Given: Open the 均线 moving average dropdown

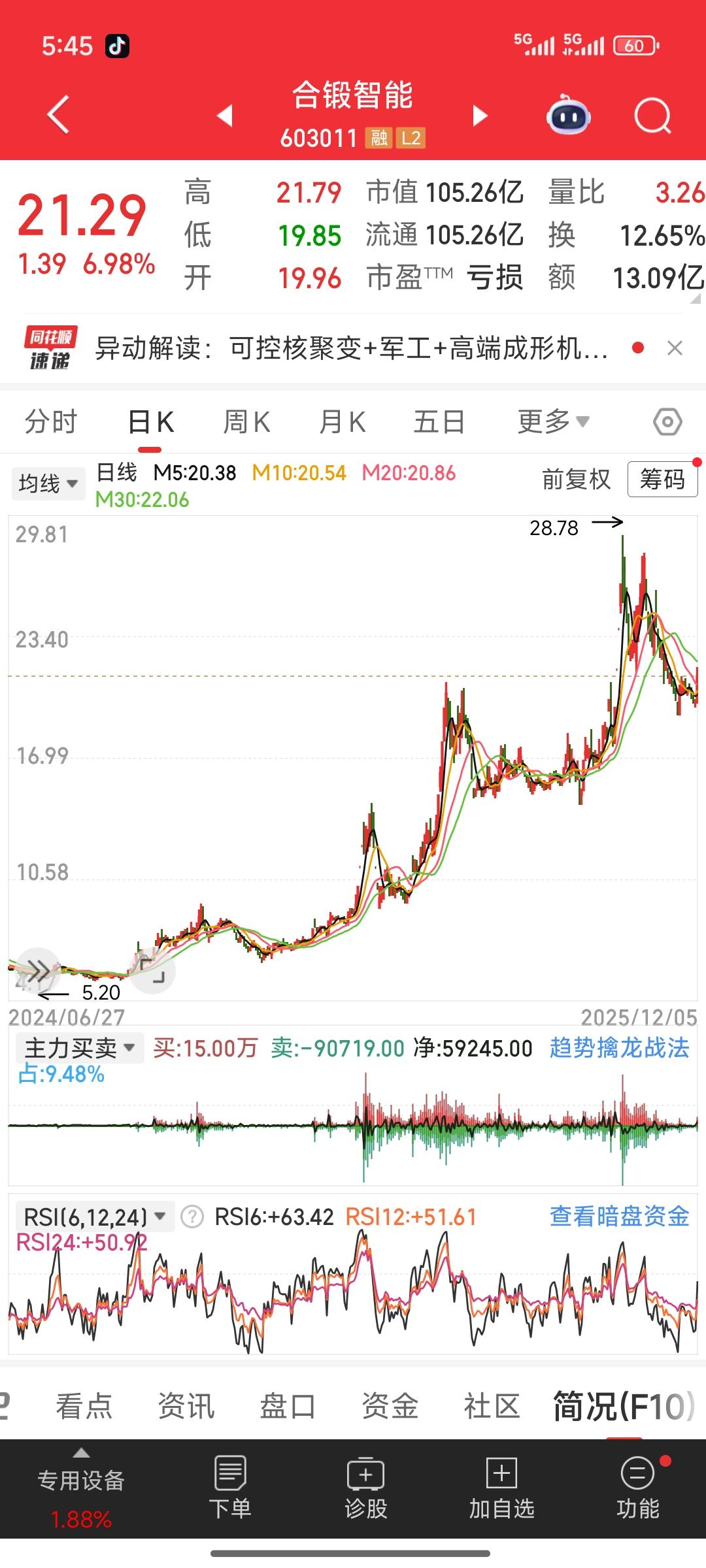Looking at the screenshot, I should tap(47, 483).
